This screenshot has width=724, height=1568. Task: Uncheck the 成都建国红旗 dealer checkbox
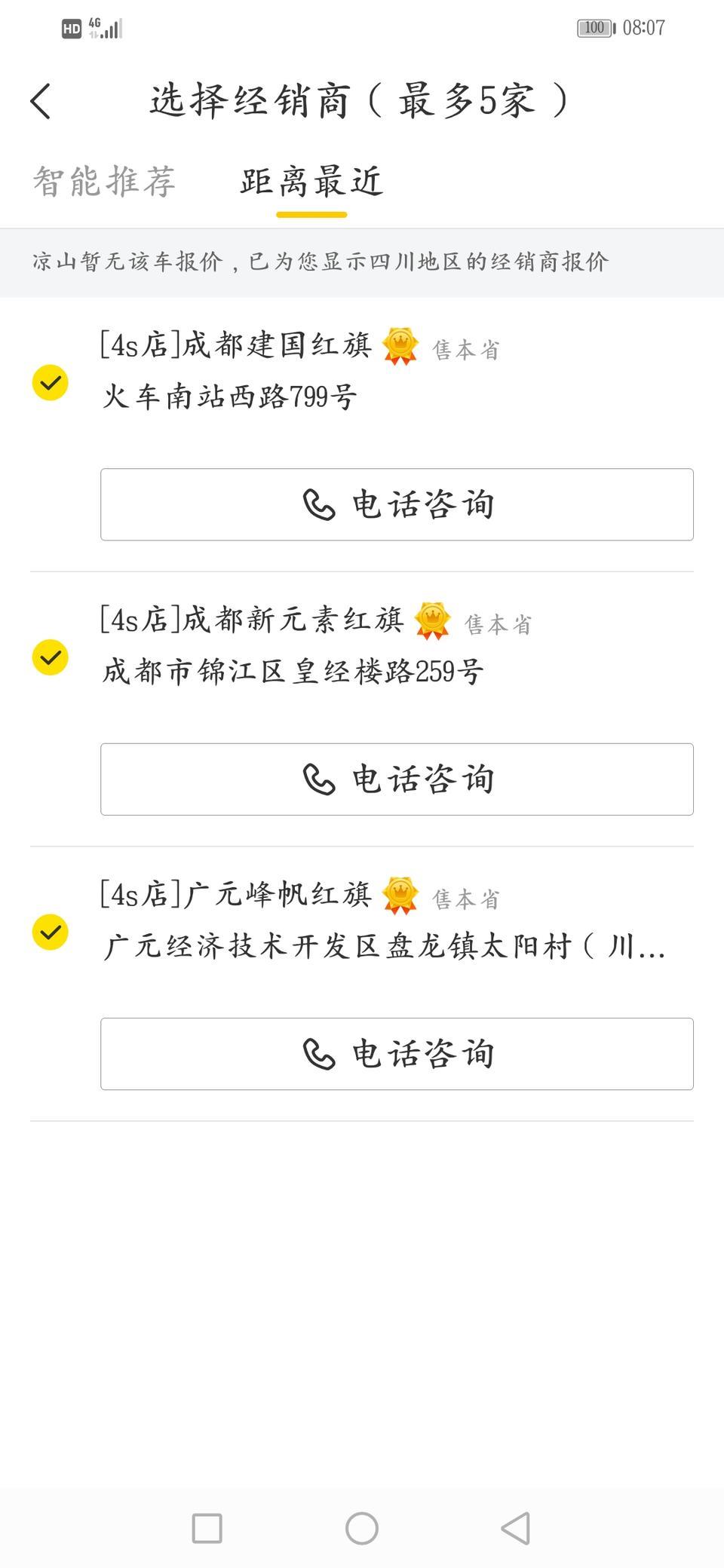tap(51, 382)
